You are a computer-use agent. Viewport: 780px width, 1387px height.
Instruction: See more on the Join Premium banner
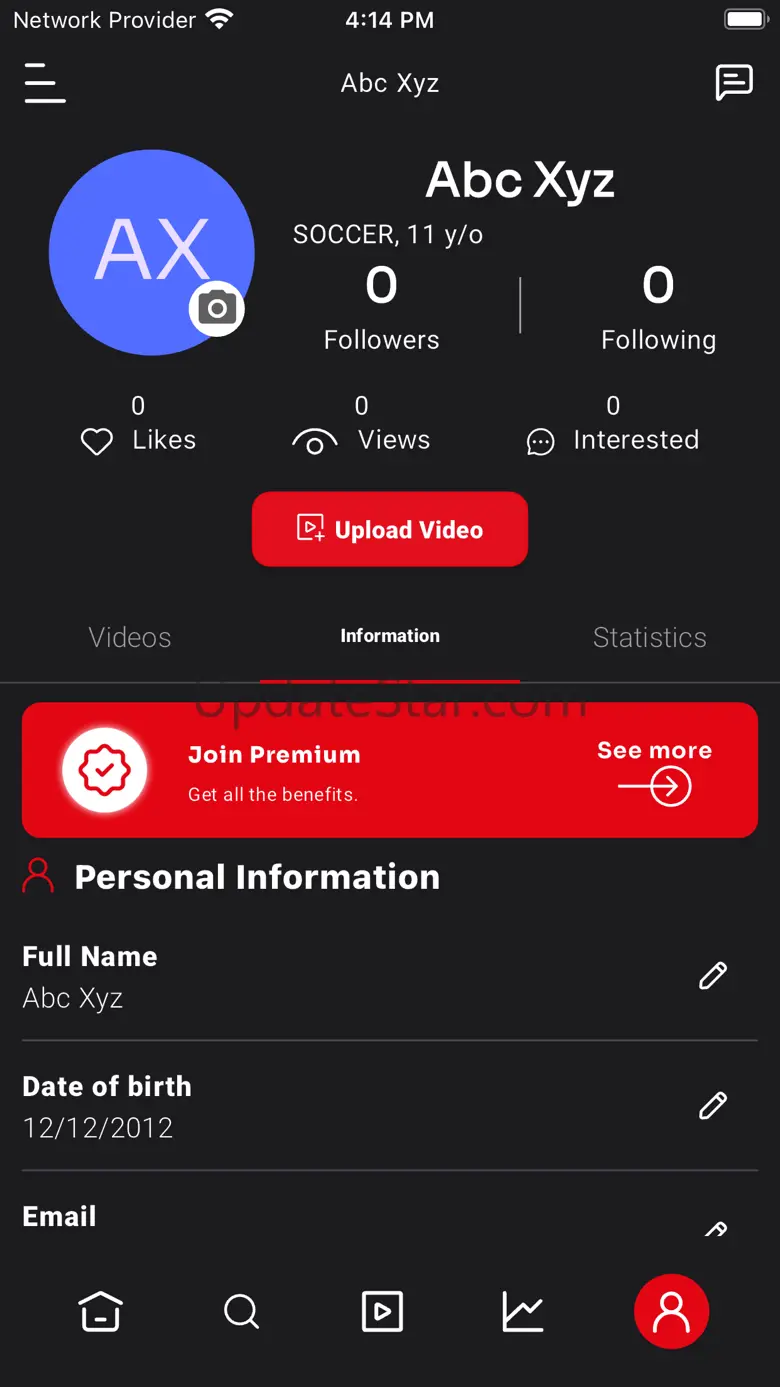(x=655, y=771)
